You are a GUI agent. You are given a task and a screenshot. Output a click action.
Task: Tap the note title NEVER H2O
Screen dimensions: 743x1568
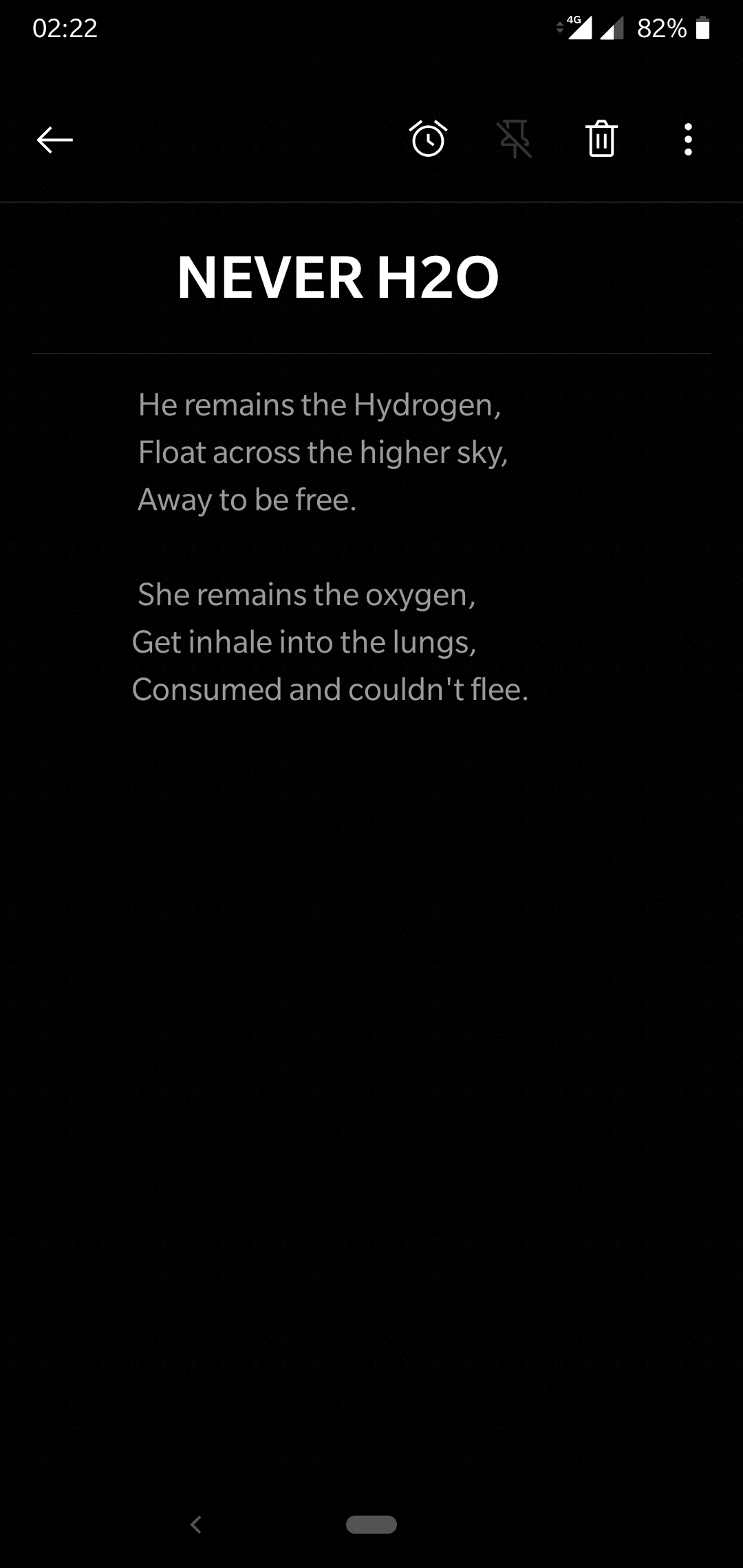[336, 276]
